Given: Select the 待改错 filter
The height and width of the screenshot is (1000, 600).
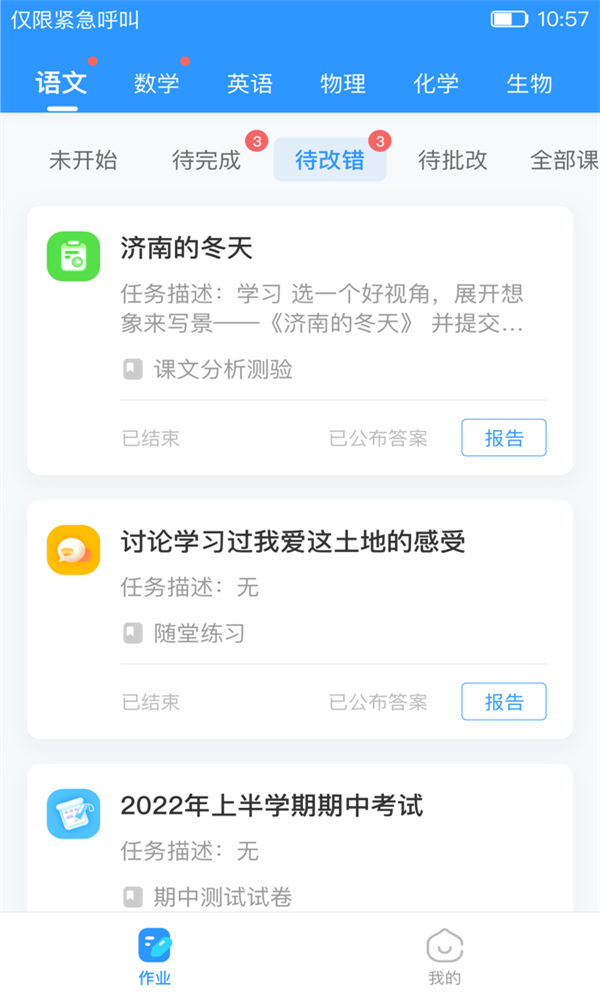Looking at the screenshot, I should click(330, 160).
